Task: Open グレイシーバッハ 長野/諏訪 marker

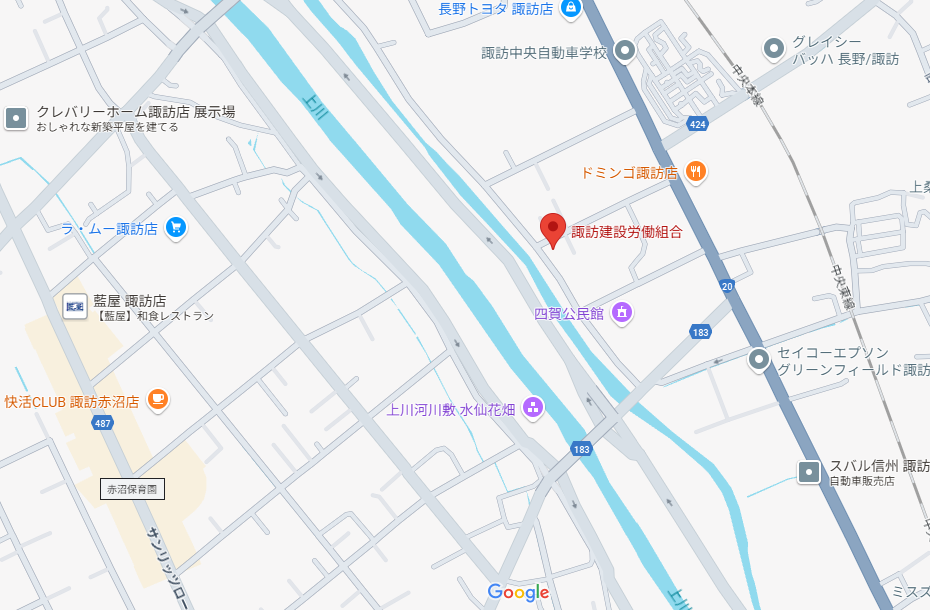Action: click(774, 48)
